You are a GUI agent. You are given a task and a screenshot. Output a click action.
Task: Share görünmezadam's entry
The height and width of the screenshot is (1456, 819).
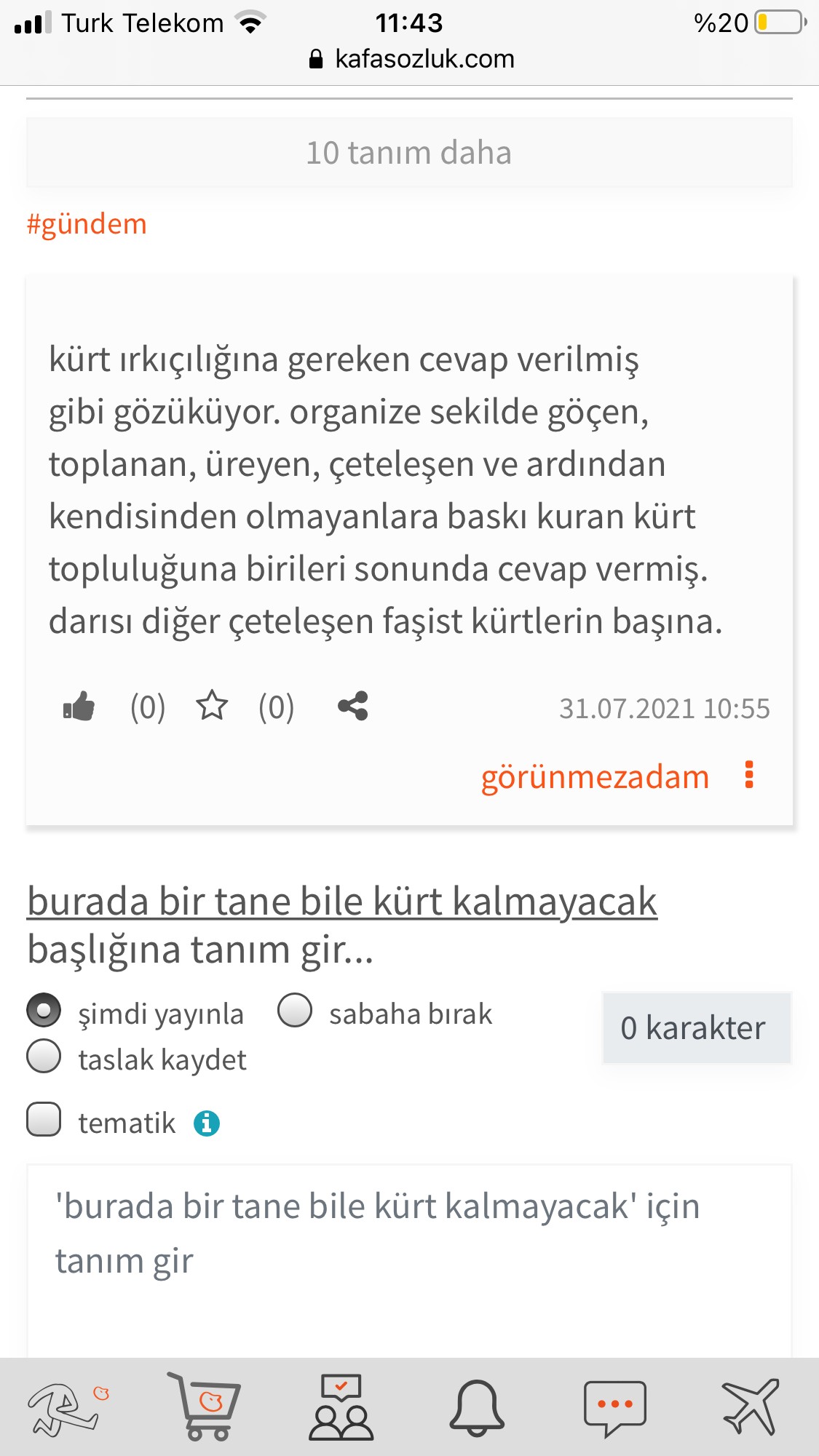353,706
